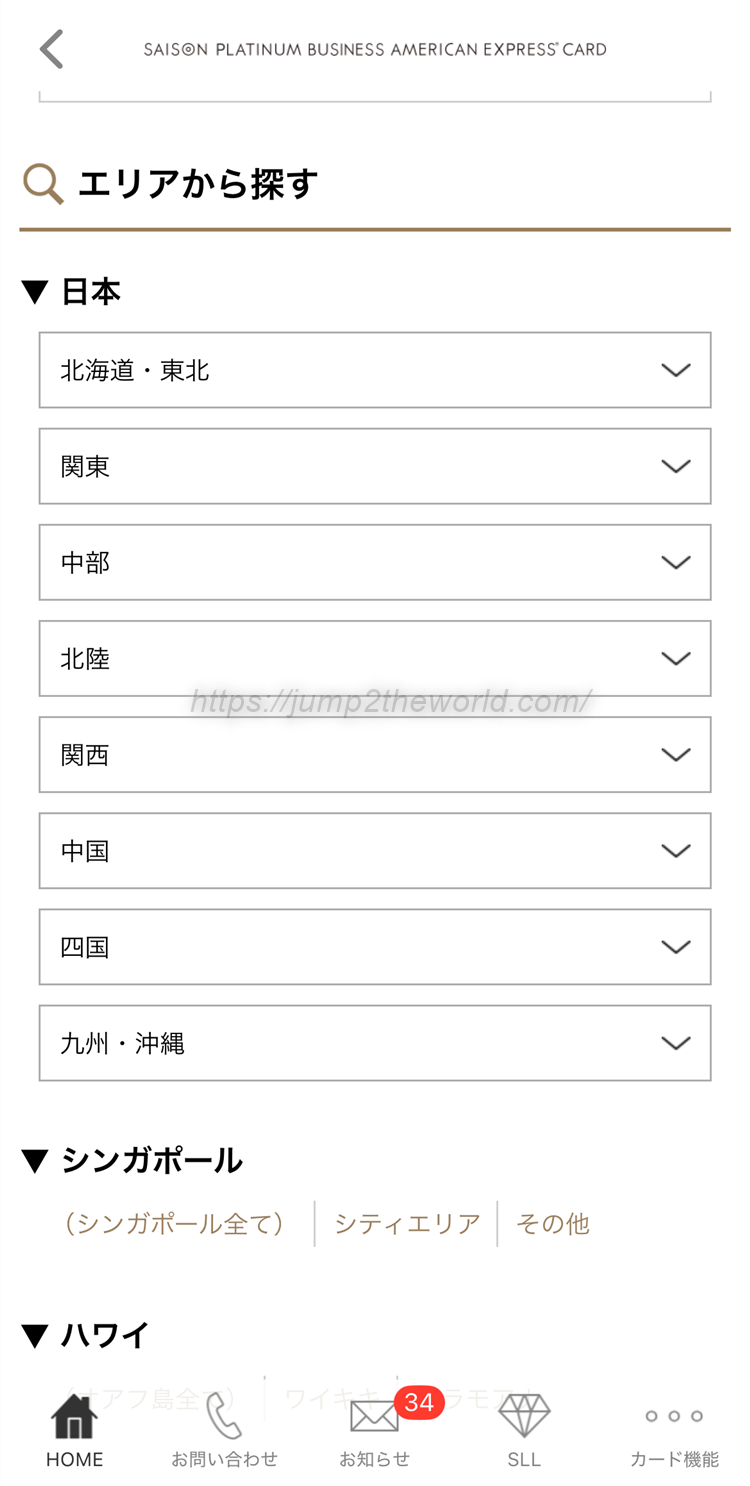
Task: Expand the 中国 region dropdown
Action: (x=375, y=850)
